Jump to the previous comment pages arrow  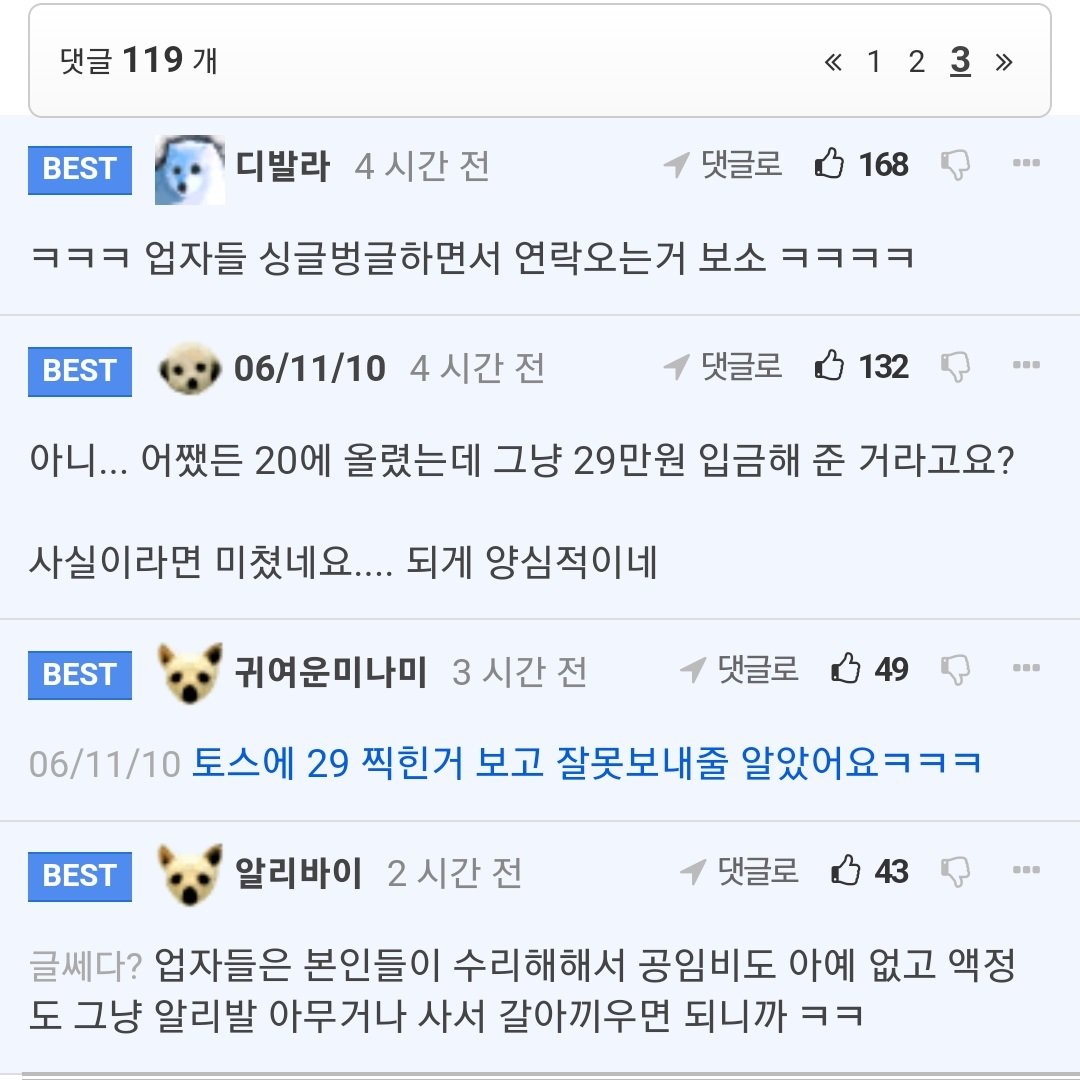pos(833,62)
